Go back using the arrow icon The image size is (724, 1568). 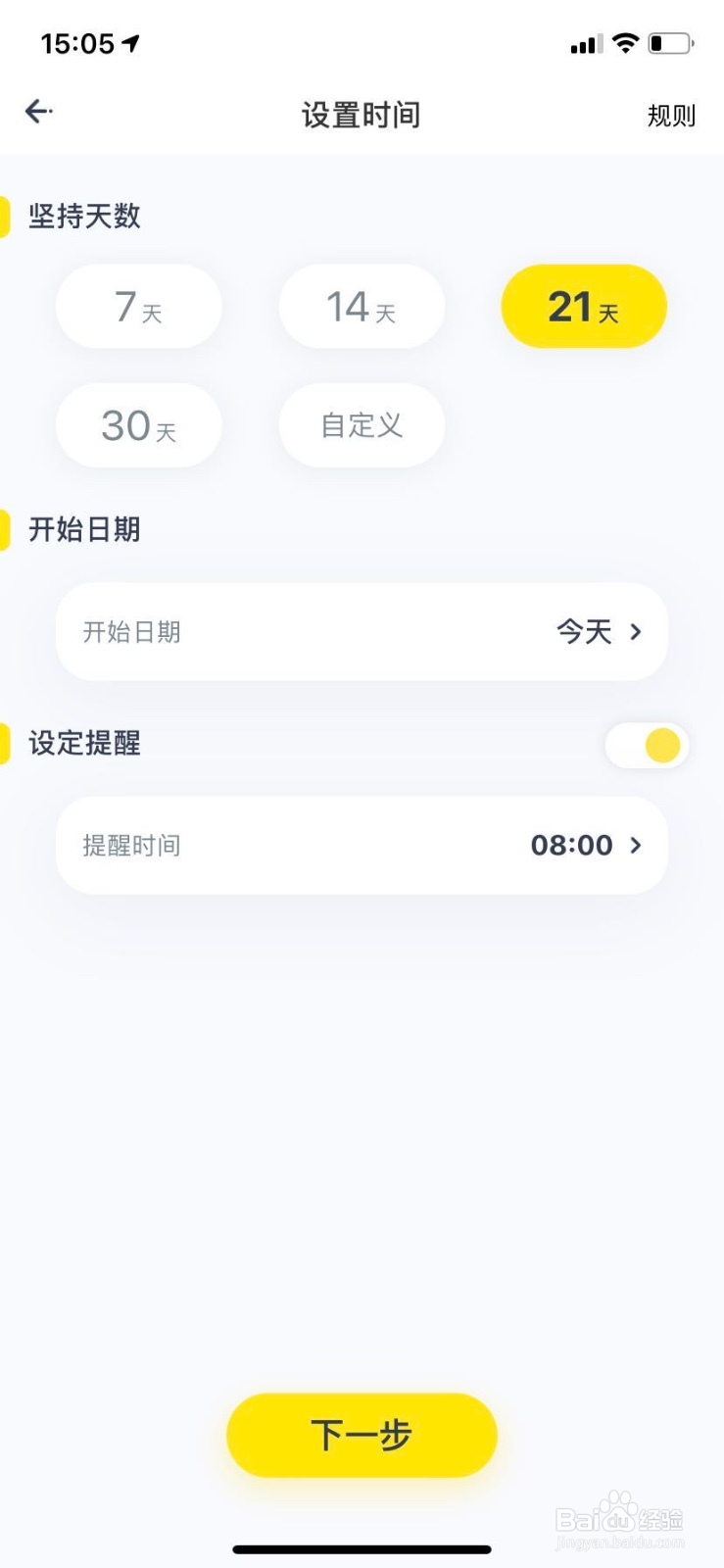38,112
